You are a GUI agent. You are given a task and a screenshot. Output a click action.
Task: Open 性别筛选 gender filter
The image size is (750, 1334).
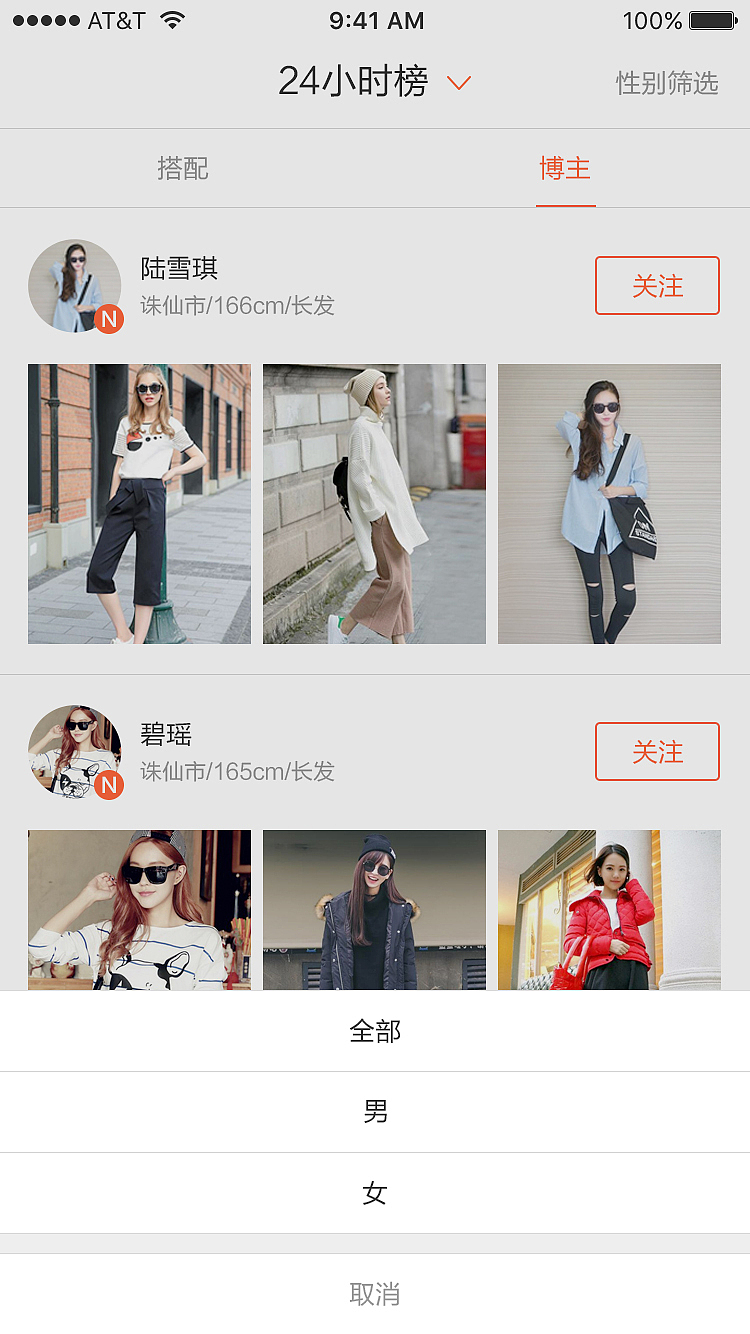pyautogui.click(x=667, y=83)
